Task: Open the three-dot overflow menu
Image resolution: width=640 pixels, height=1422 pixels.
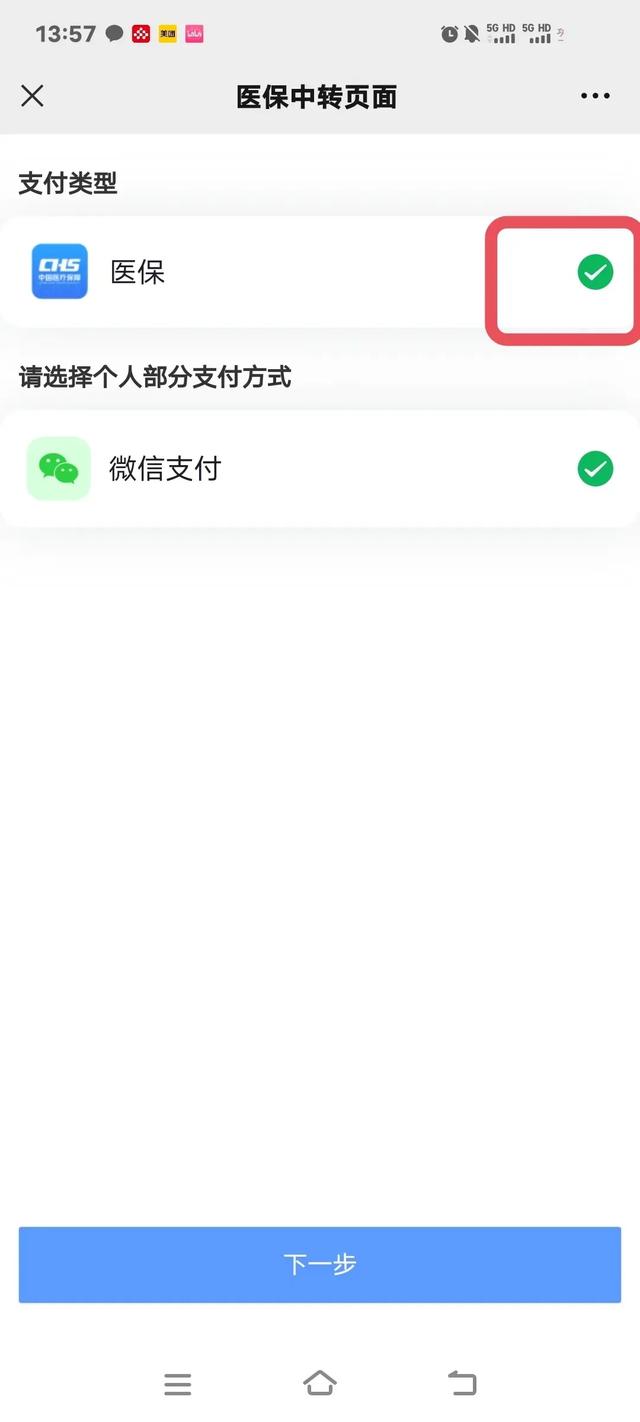Action: [x=595, y=96]
